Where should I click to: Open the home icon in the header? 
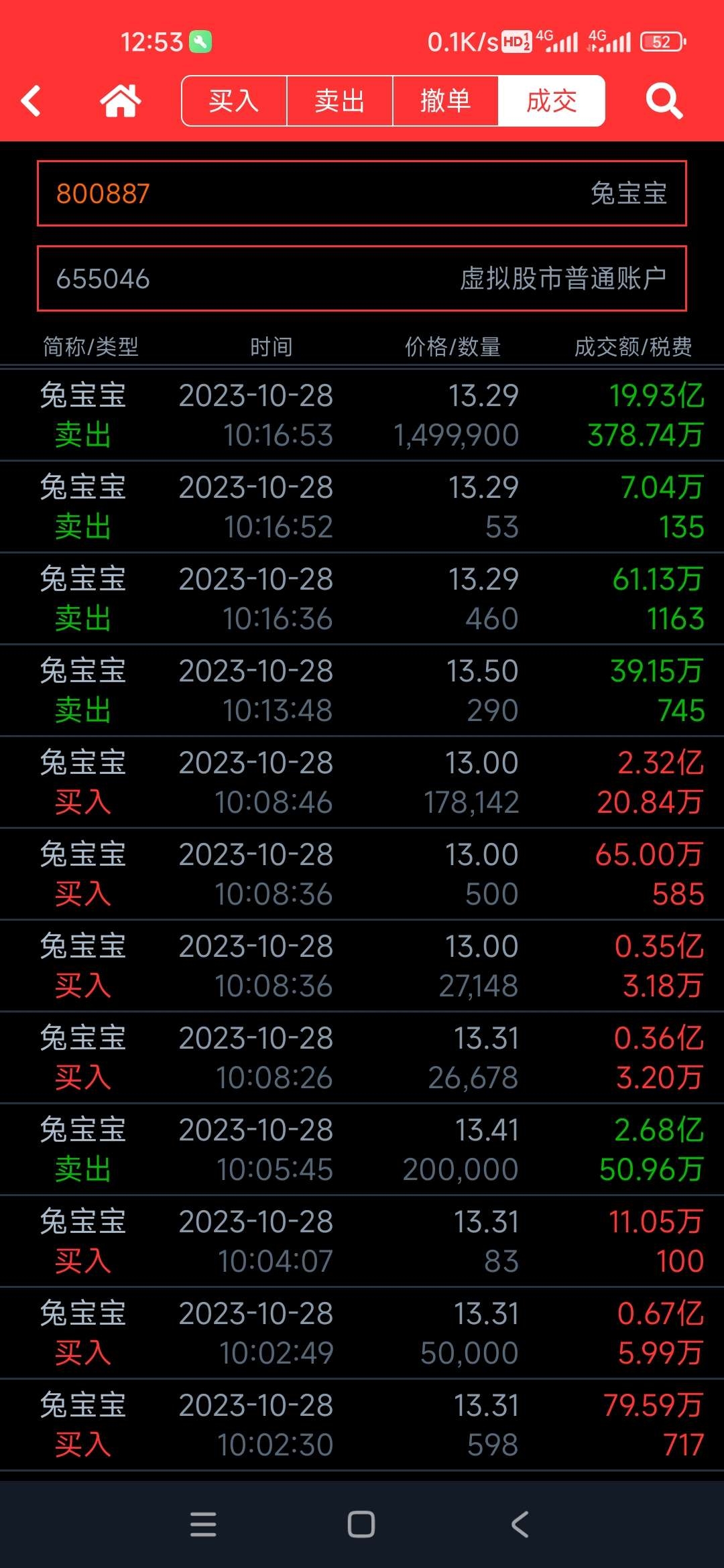pos(121,101)
